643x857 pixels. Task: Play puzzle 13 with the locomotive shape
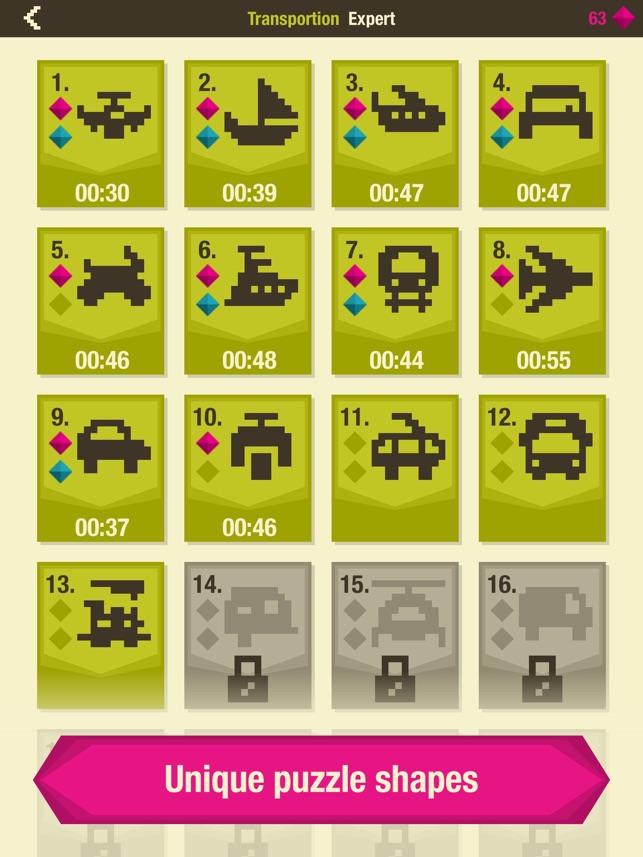tap(102, 635)
